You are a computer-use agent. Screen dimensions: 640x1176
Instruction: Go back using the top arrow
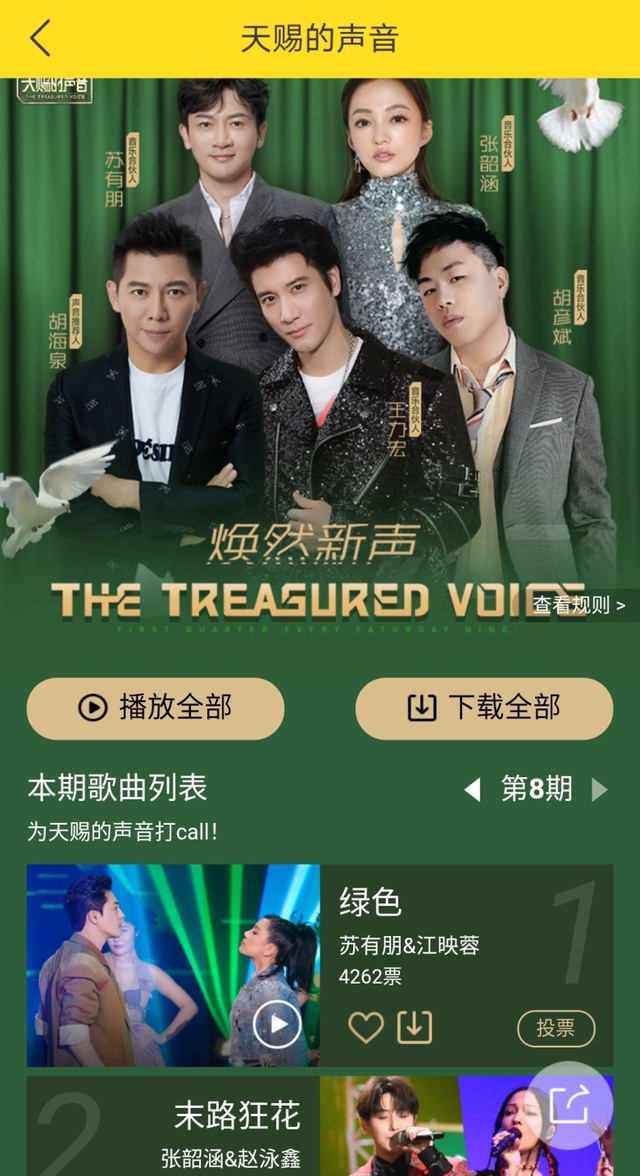40,39
